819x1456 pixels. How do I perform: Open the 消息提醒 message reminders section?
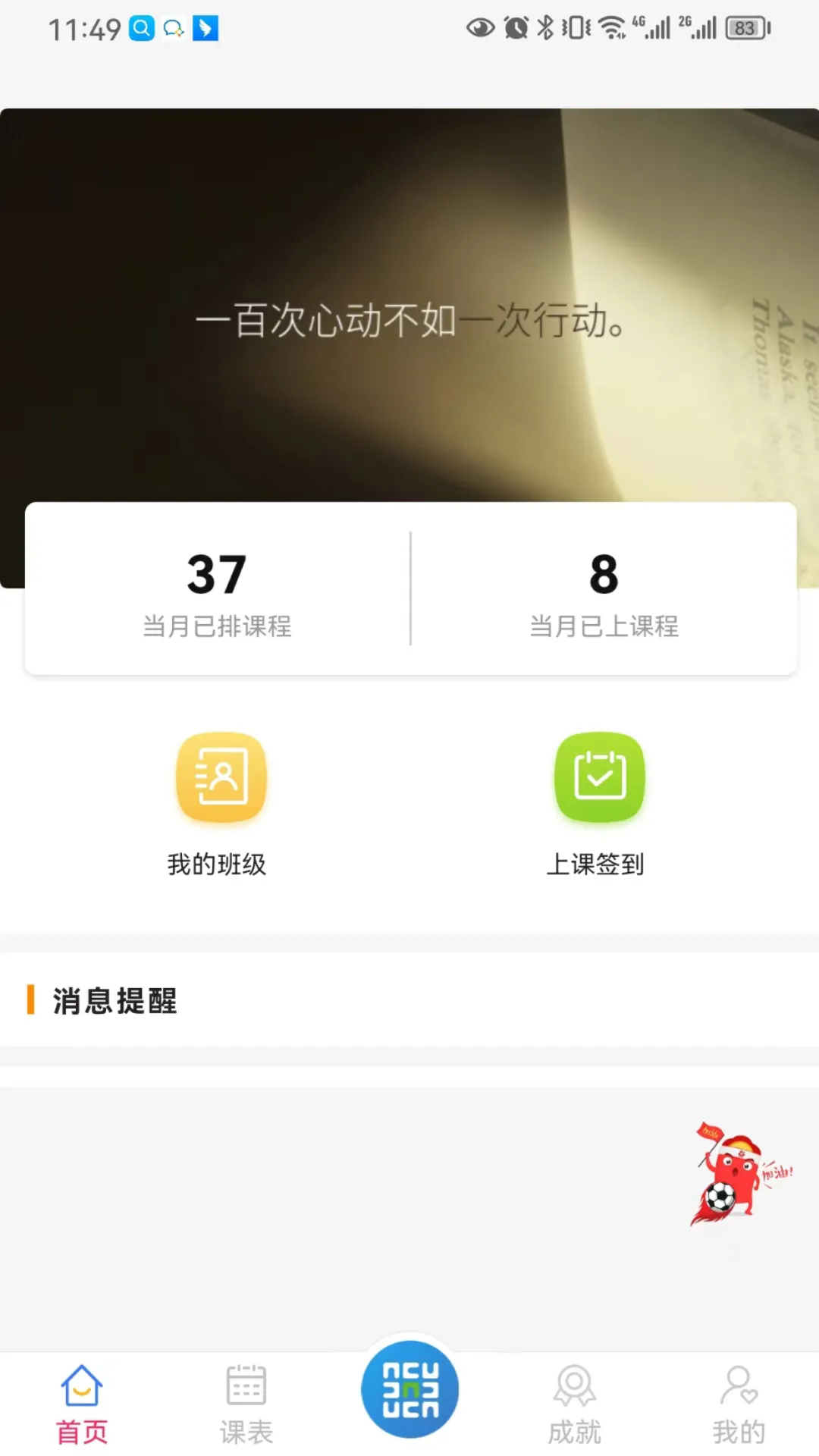(114, 1003)
